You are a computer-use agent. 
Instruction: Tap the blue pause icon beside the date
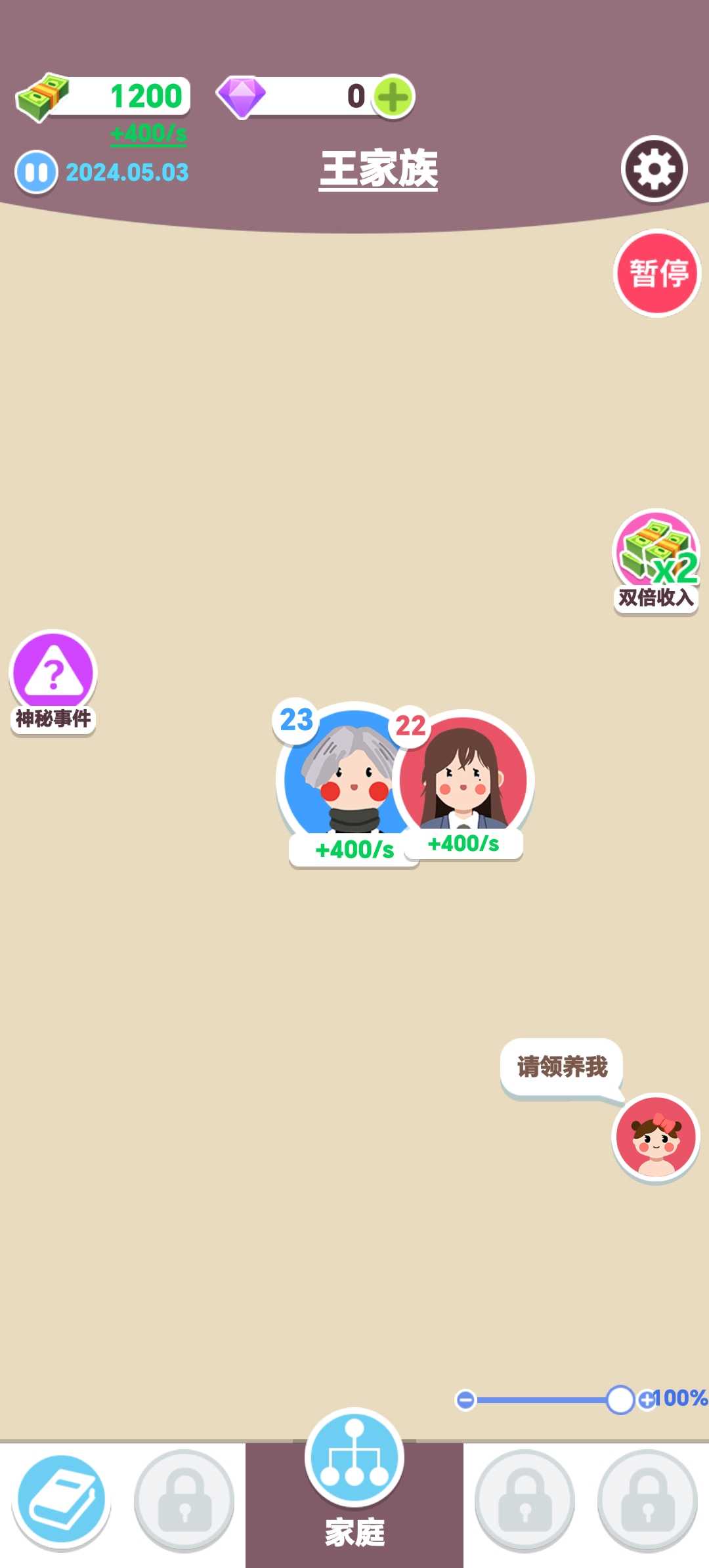(x=36, y=173)
